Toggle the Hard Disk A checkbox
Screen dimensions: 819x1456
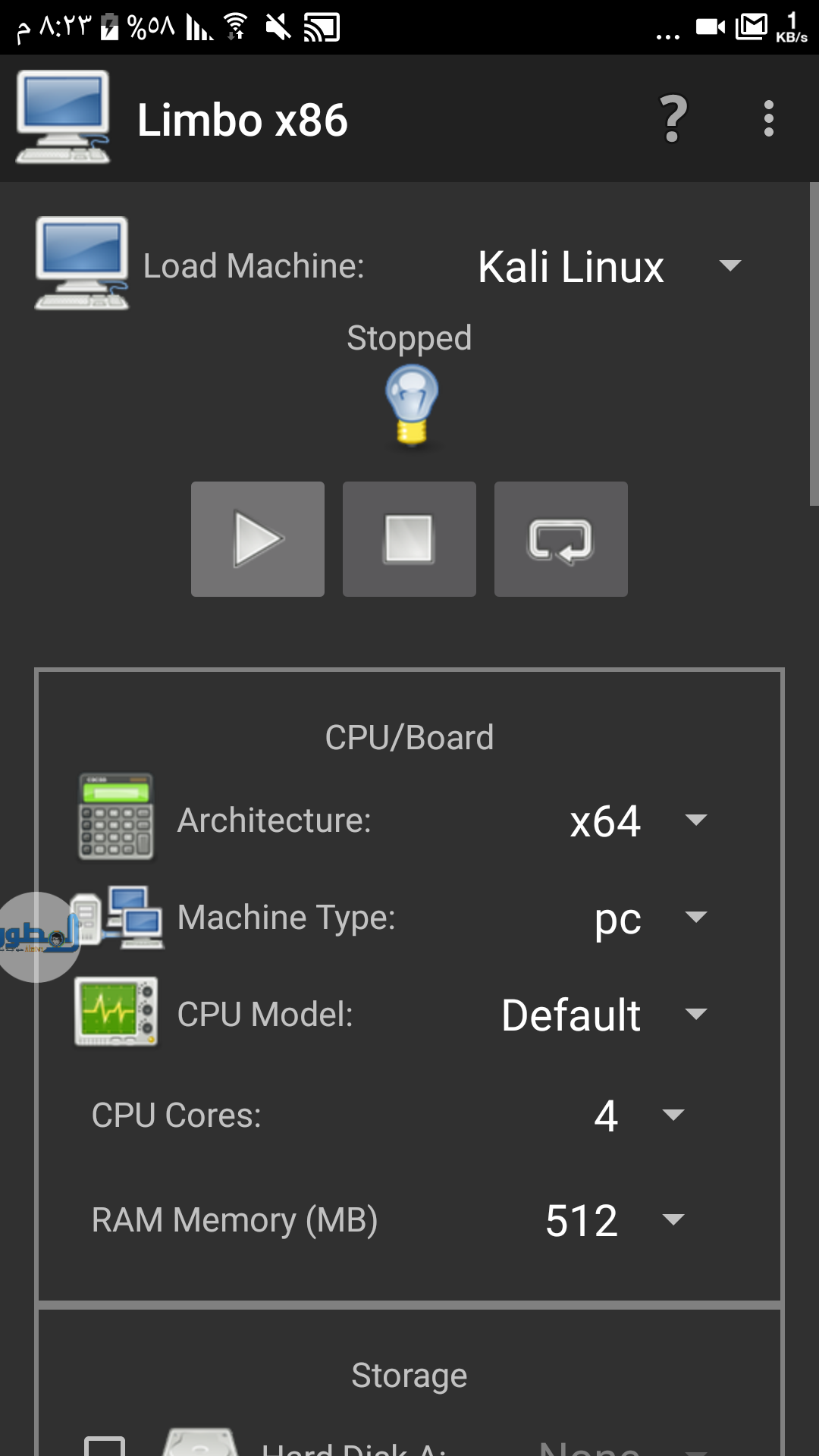pos(105,1447)
